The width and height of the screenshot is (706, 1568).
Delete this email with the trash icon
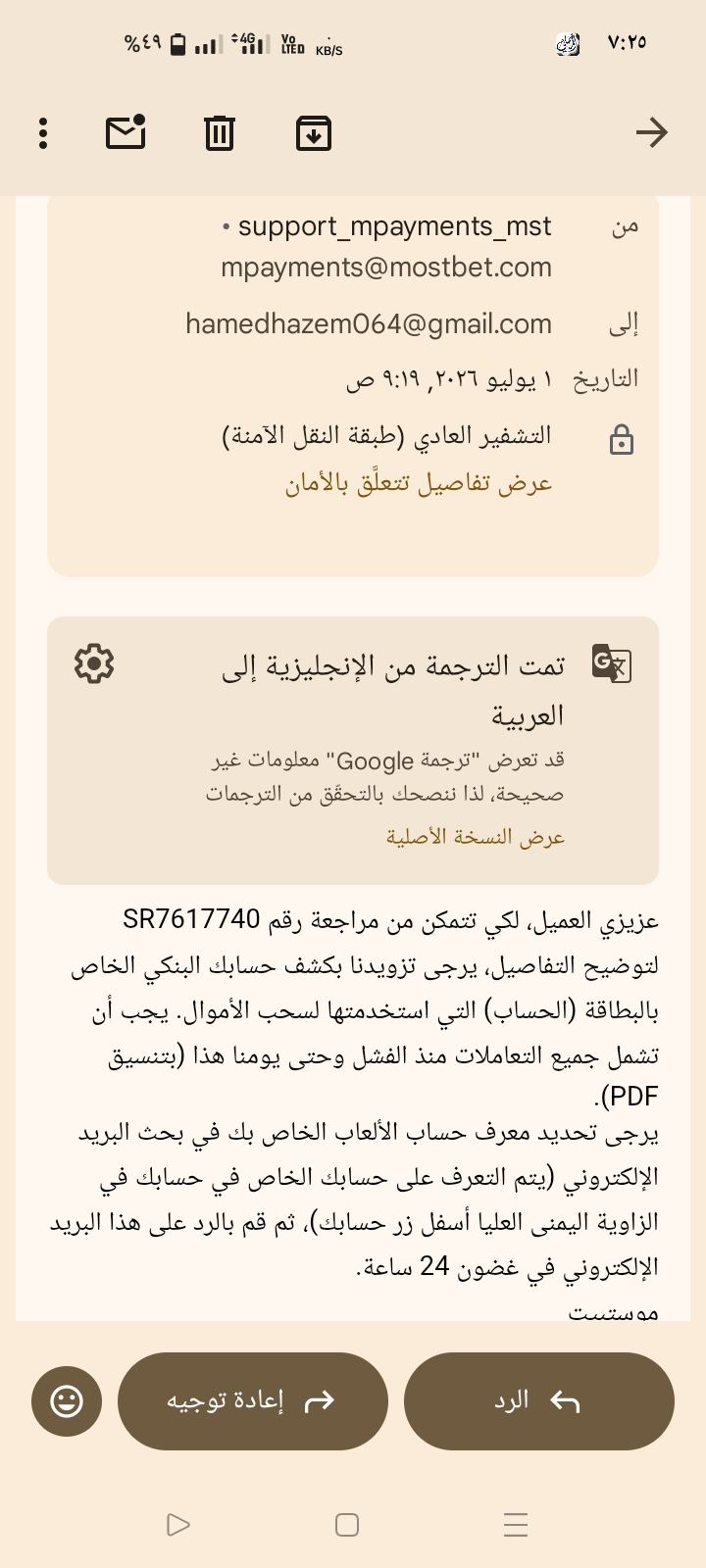(x=220, y=133)
